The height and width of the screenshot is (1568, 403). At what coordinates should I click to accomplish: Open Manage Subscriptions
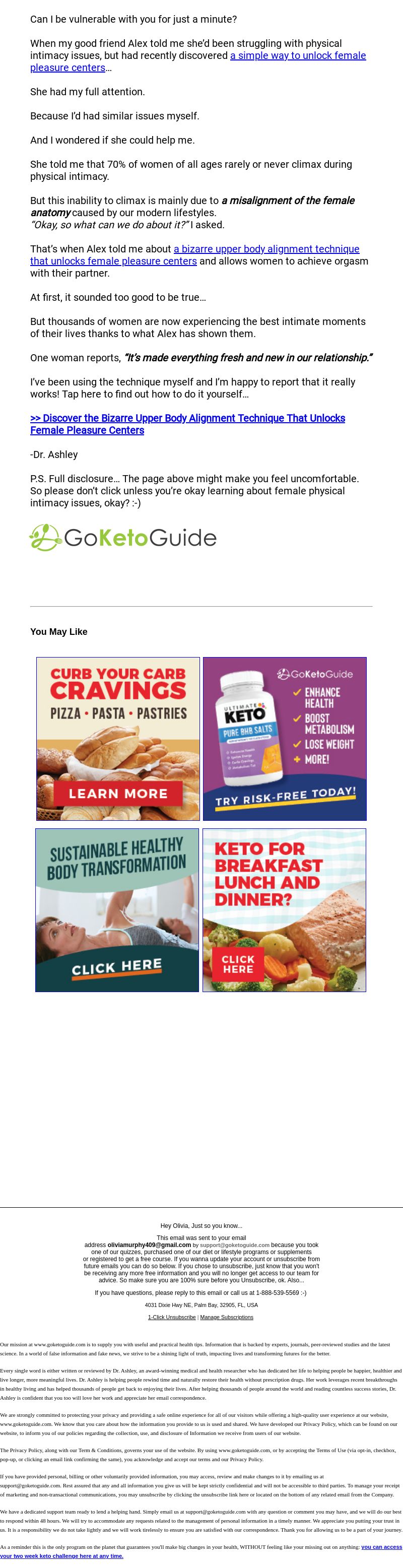coord(227,1317)
